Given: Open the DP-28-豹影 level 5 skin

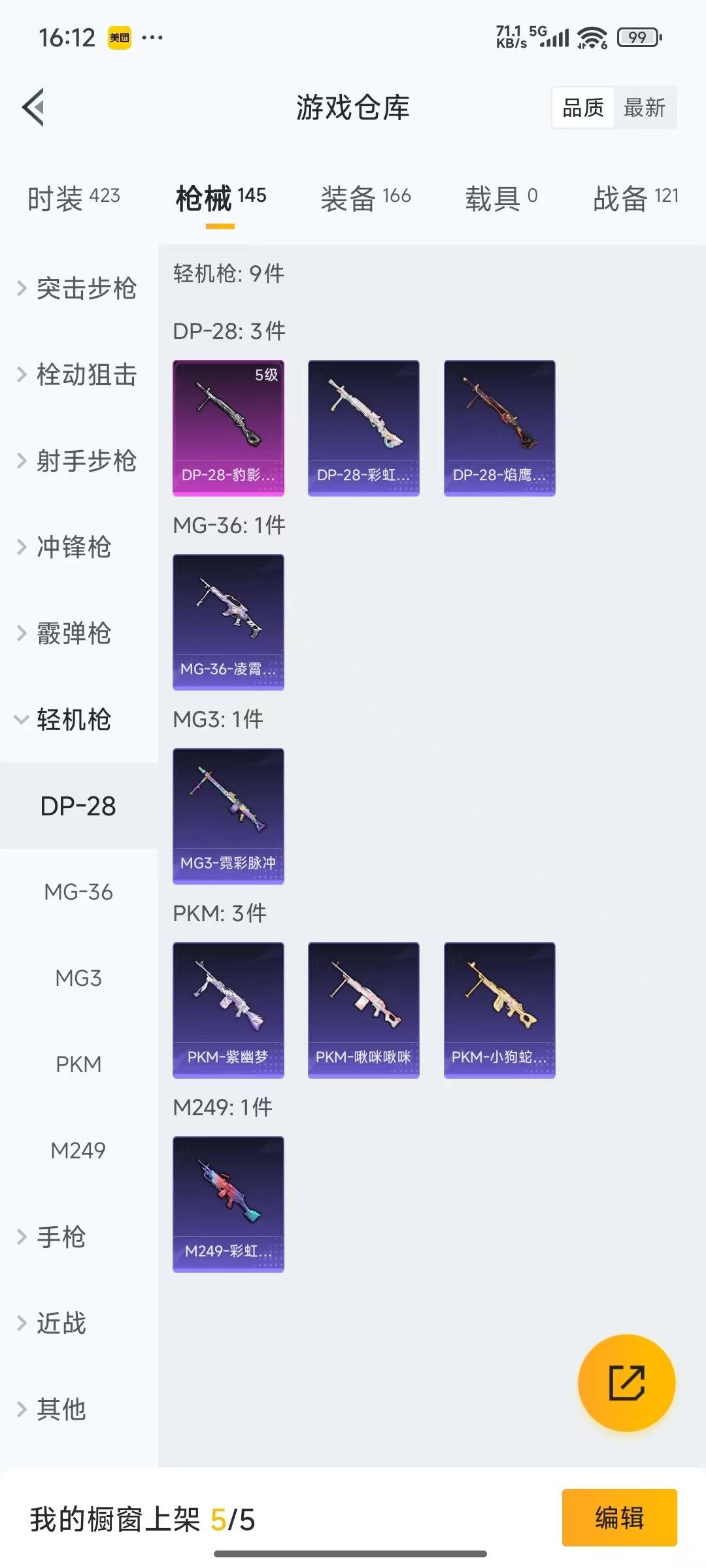Looking at the screenshot, I should point(228,428).
